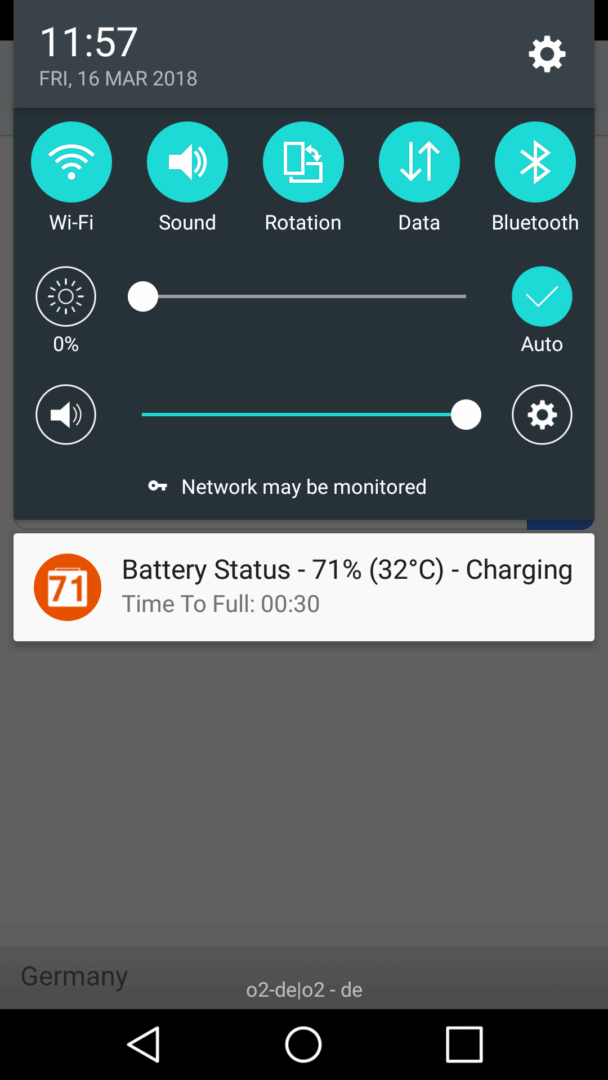The image size is (608, 1080).
Task: Open sound settings gear beside volume slider
Action: [x=542, y=415]
